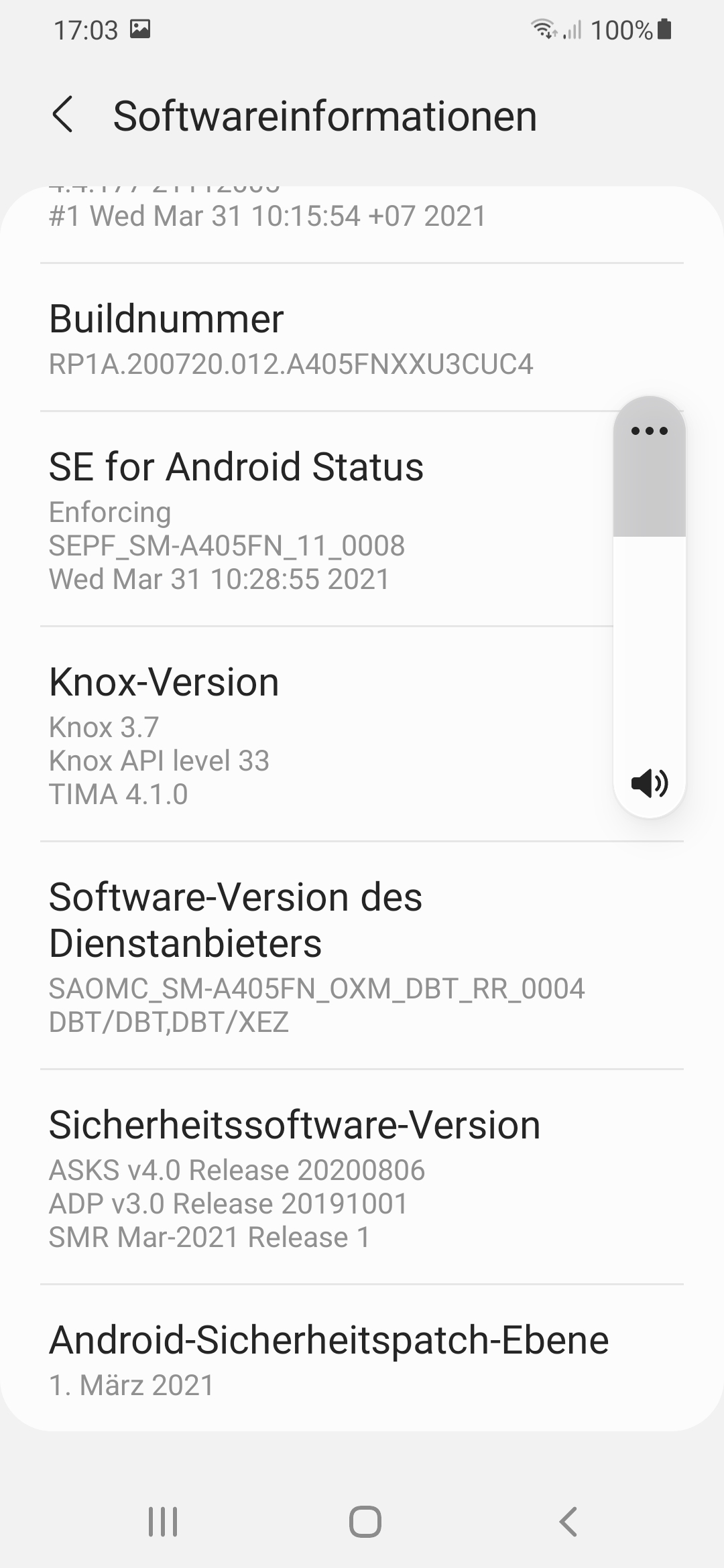Expand volume panel with three dots
The image size is (724, 1568).
pos(649,431)
